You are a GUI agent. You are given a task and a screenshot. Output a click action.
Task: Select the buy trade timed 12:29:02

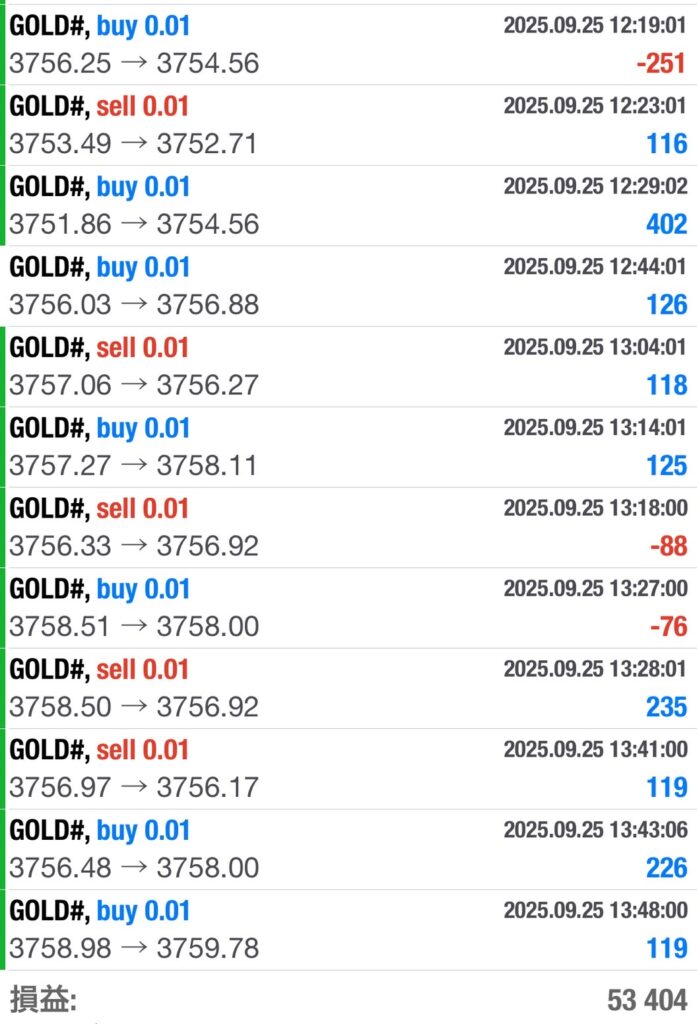tap(348, 205)
